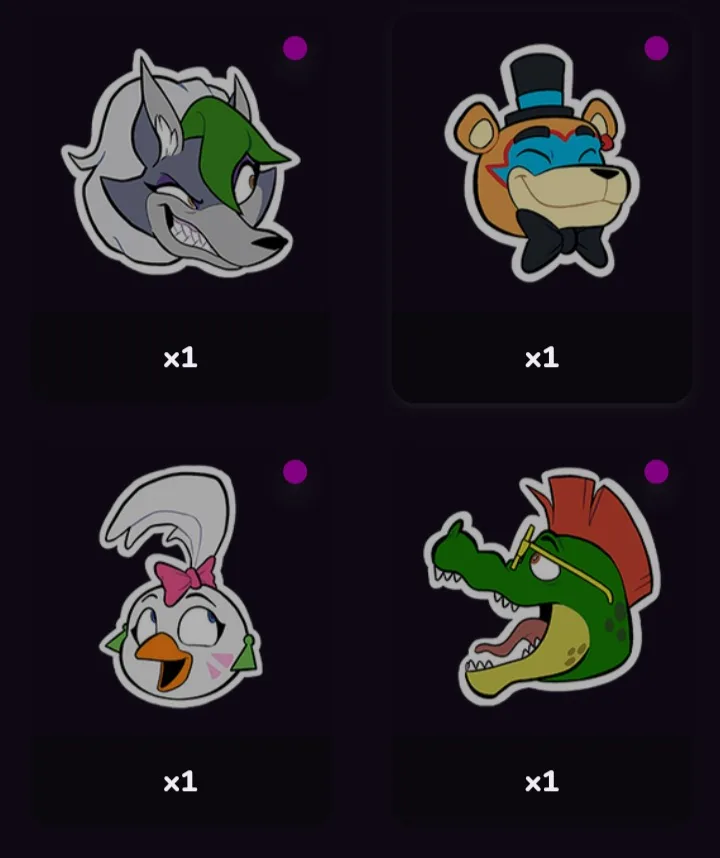
Task: View the green alligator sticker card
Action: (x=541, y=590)
